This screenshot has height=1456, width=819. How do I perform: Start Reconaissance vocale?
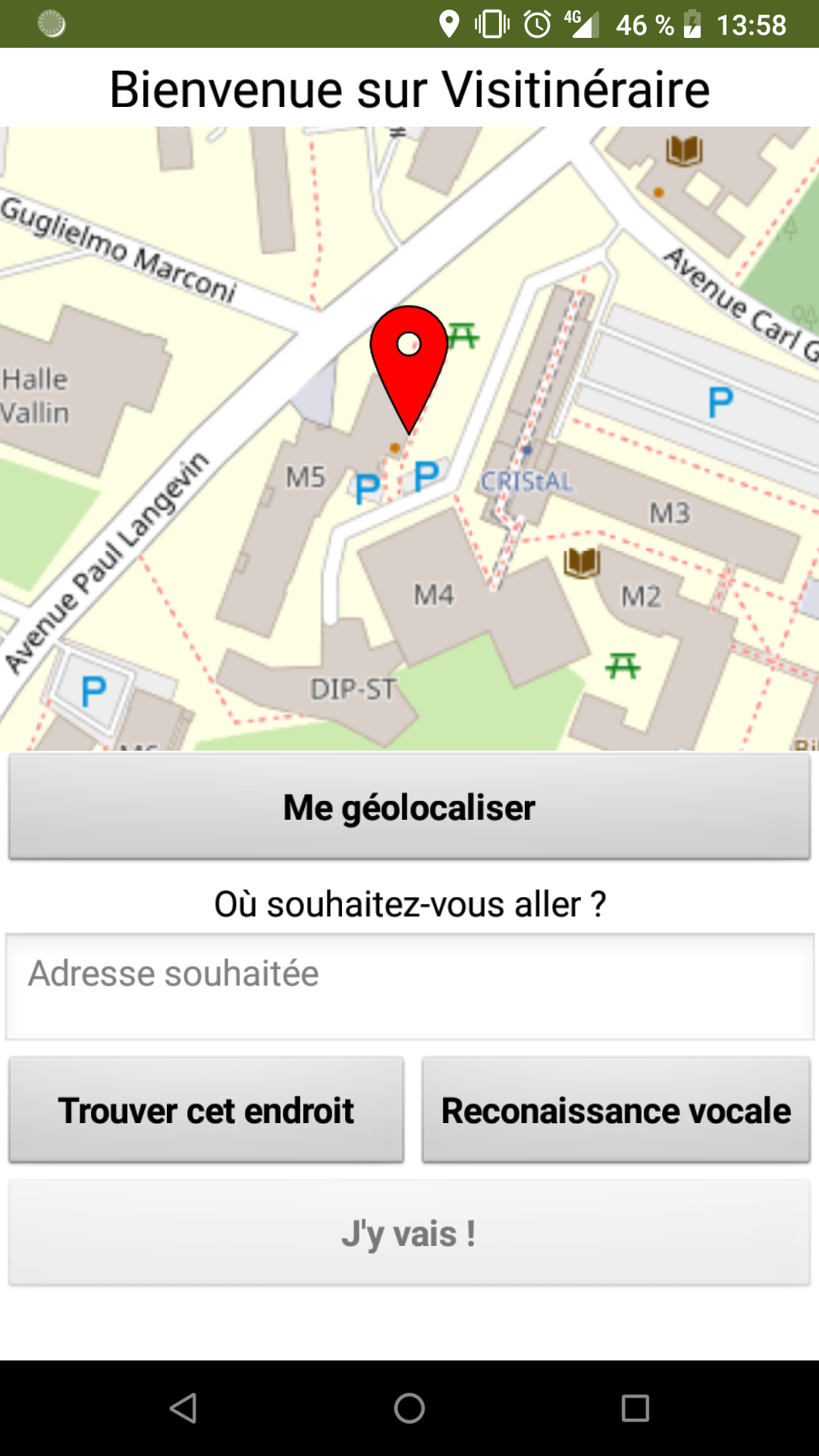(616, 1110)
